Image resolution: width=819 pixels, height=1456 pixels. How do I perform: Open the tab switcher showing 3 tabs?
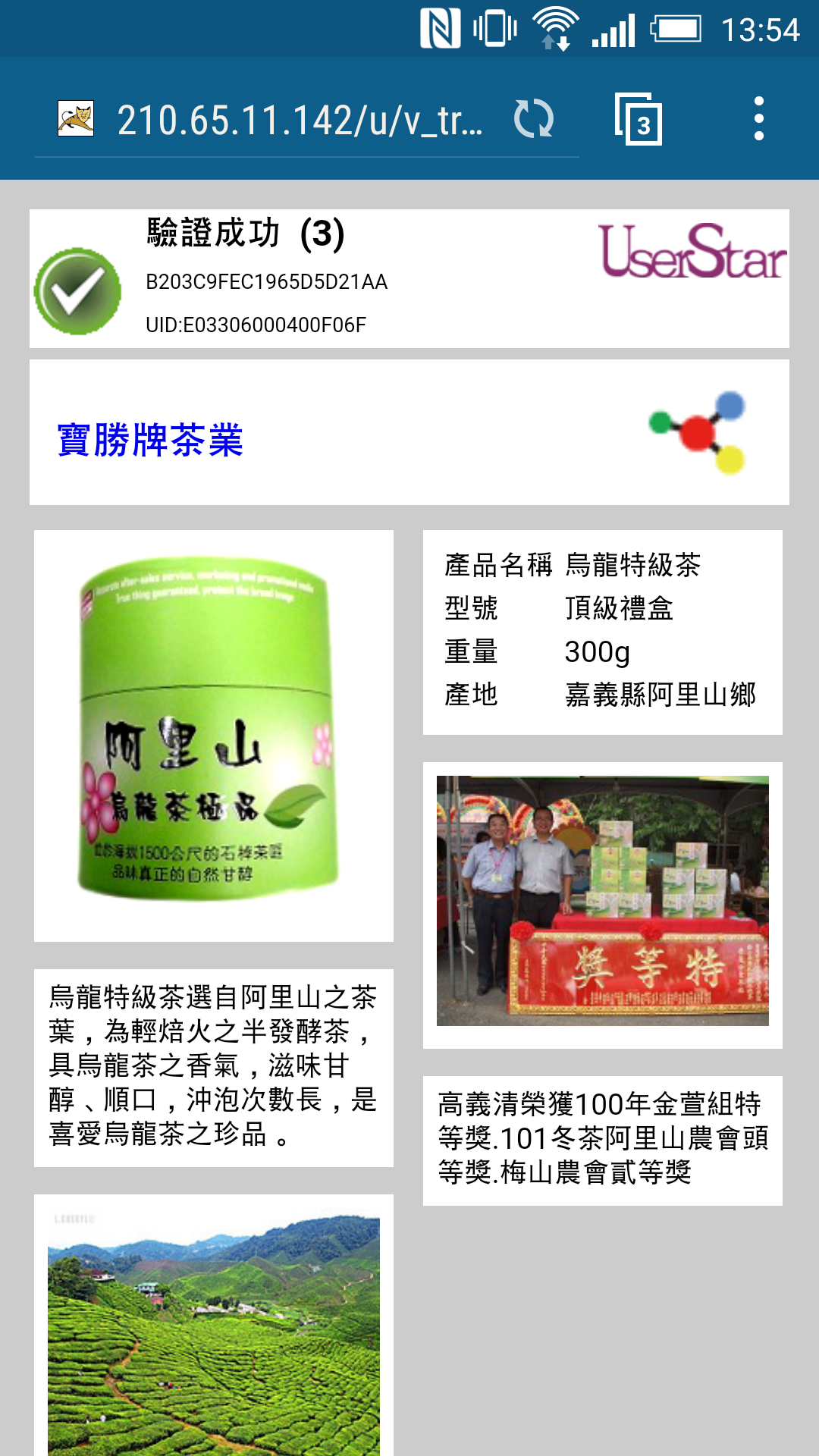[x=639, y=119]
